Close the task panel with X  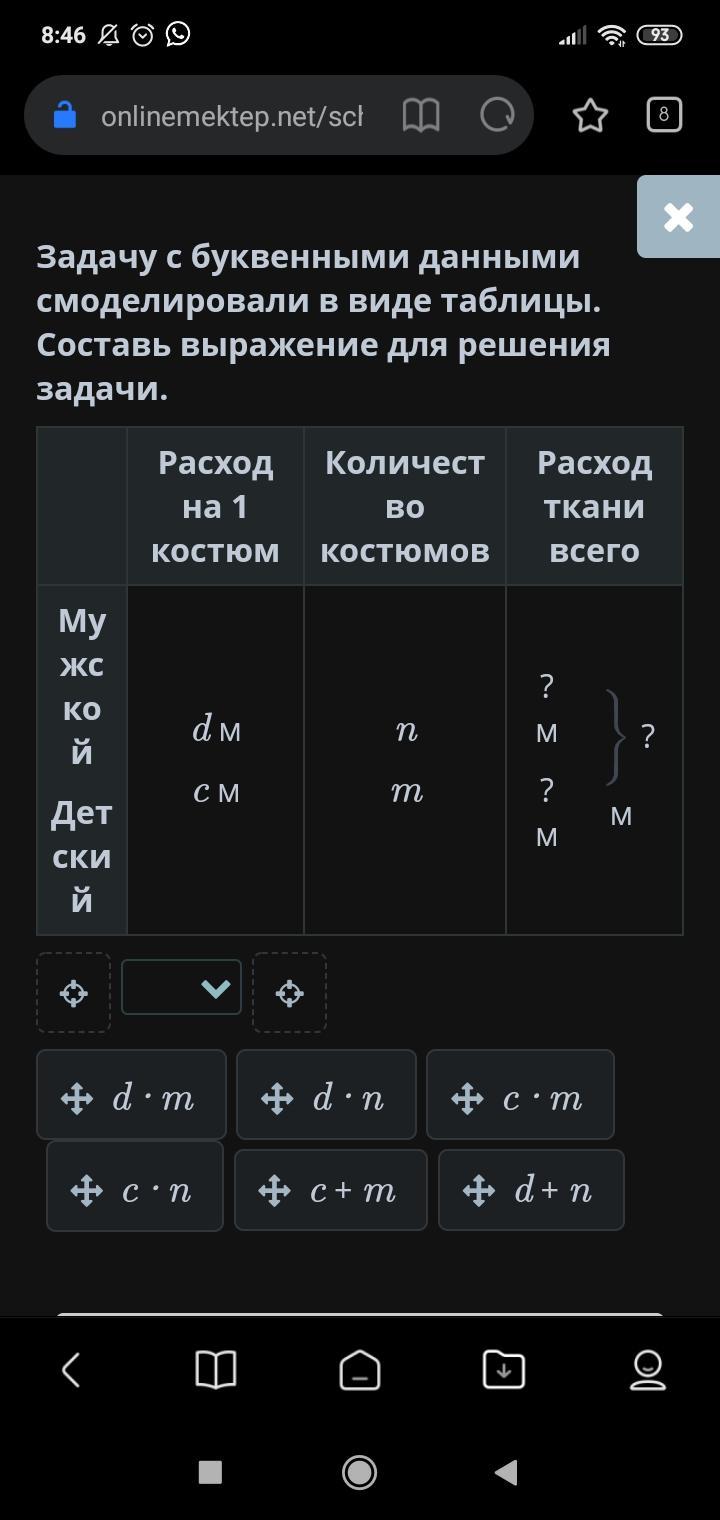pyautogui.click(x=678, y=217)
